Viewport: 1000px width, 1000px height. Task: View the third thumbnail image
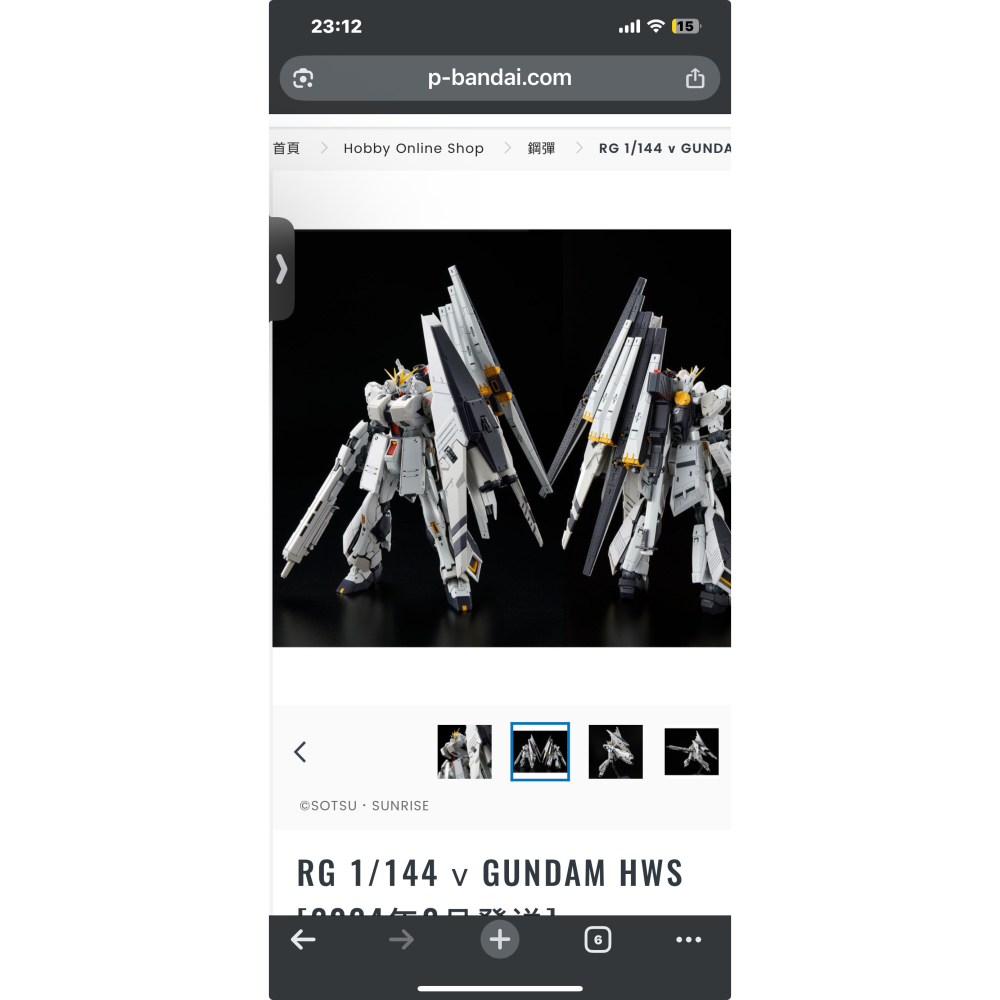click(615, 752)
